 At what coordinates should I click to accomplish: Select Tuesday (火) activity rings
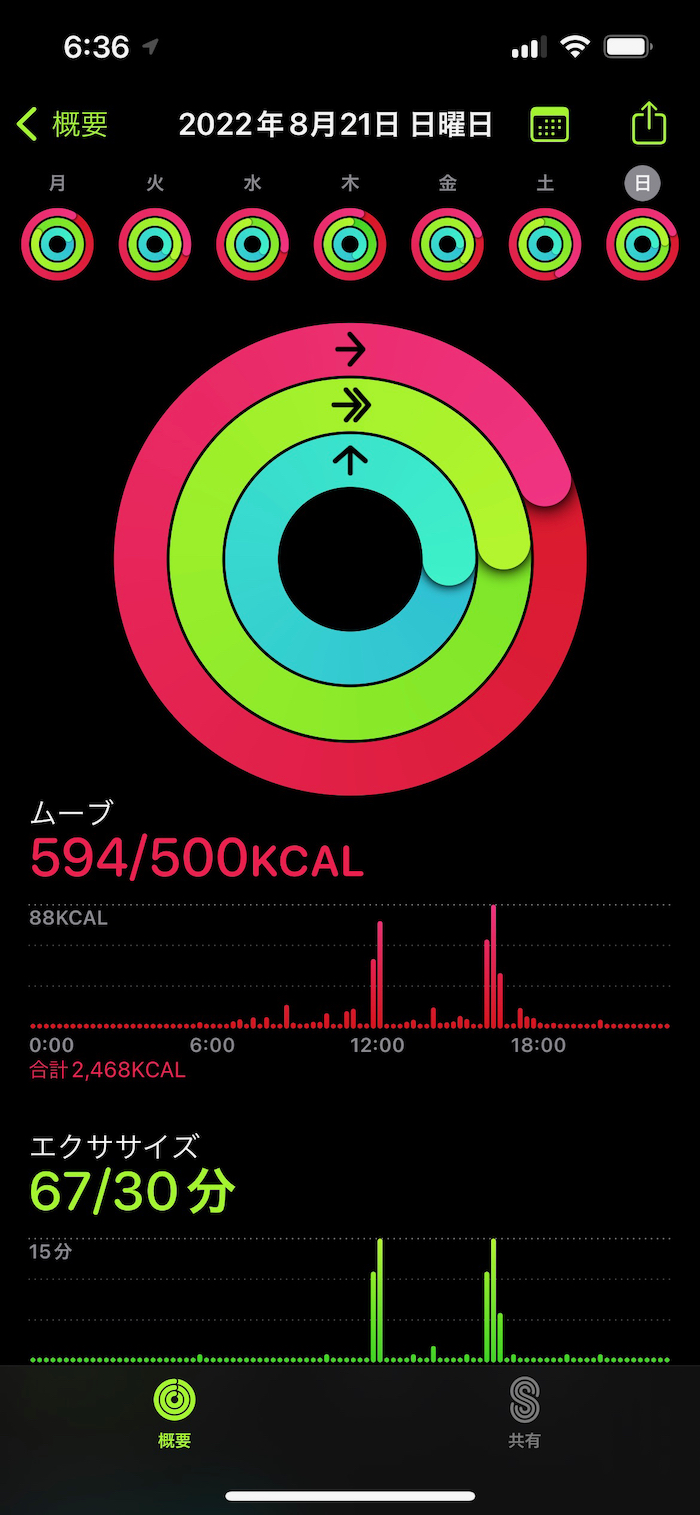click(155, 244)
